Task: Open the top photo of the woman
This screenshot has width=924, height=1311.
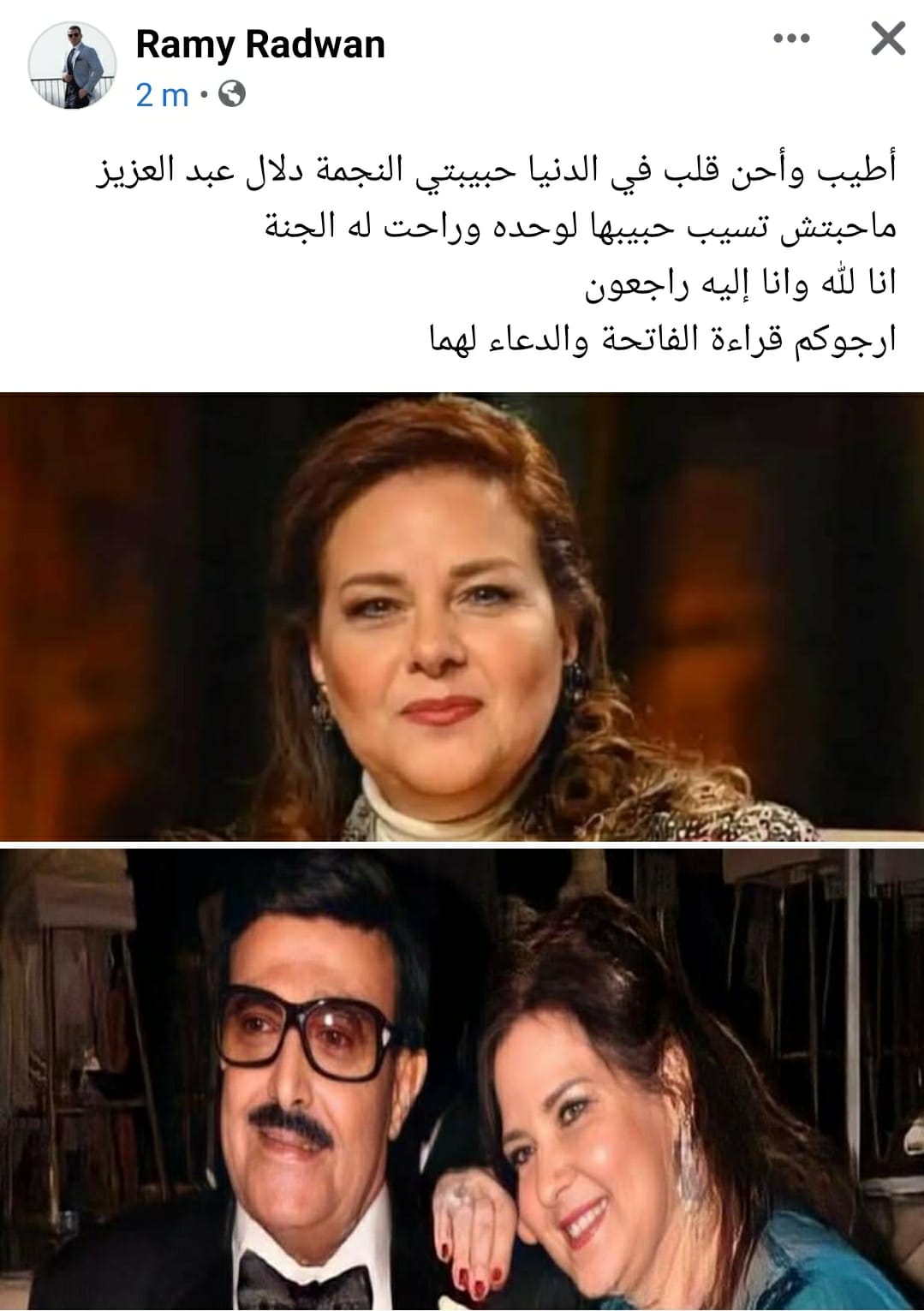Action: 462,616
